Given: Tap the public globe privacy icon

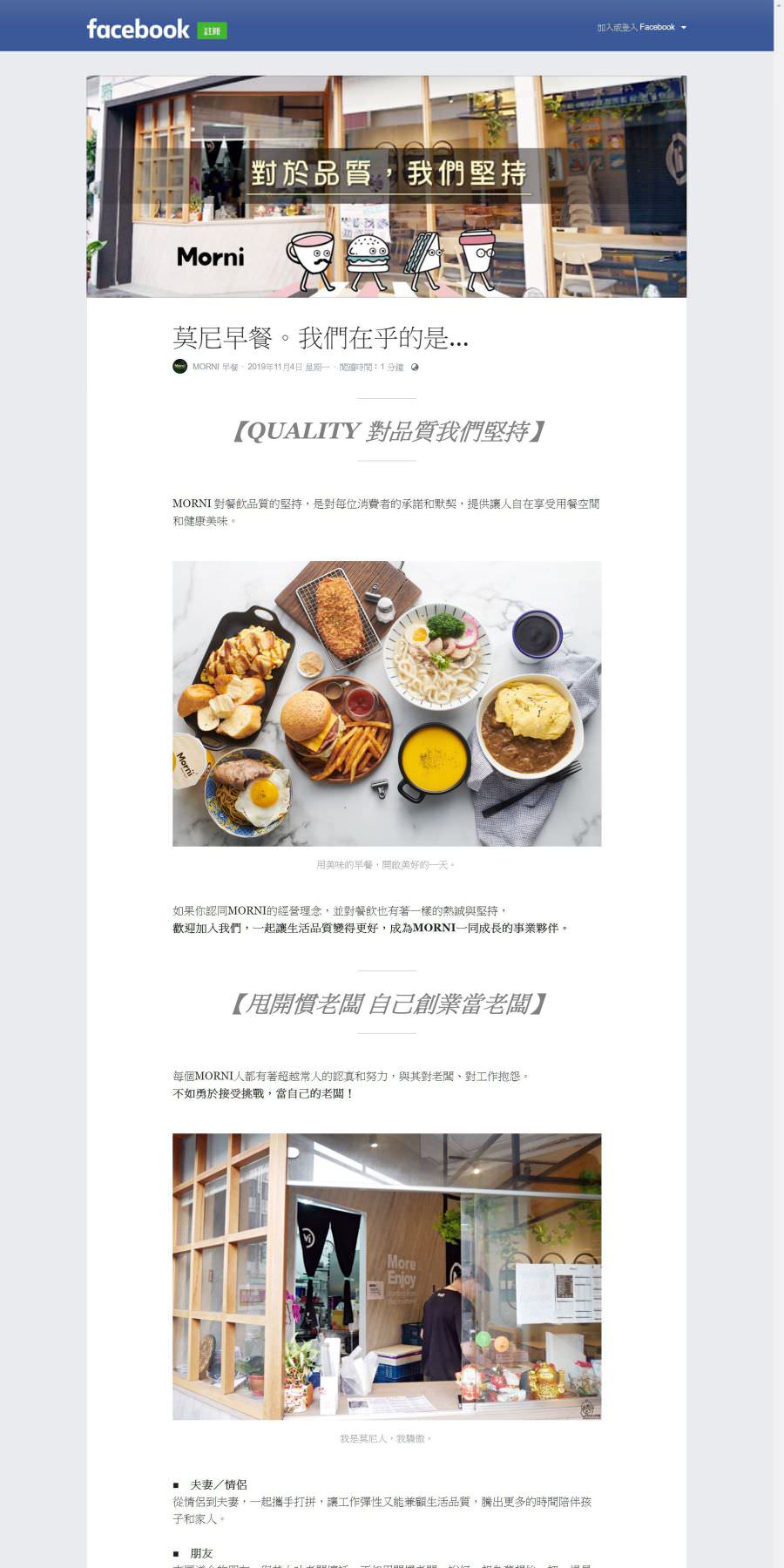Looking at the screenshot, I should pyautogui.click(x=415, y=367).
